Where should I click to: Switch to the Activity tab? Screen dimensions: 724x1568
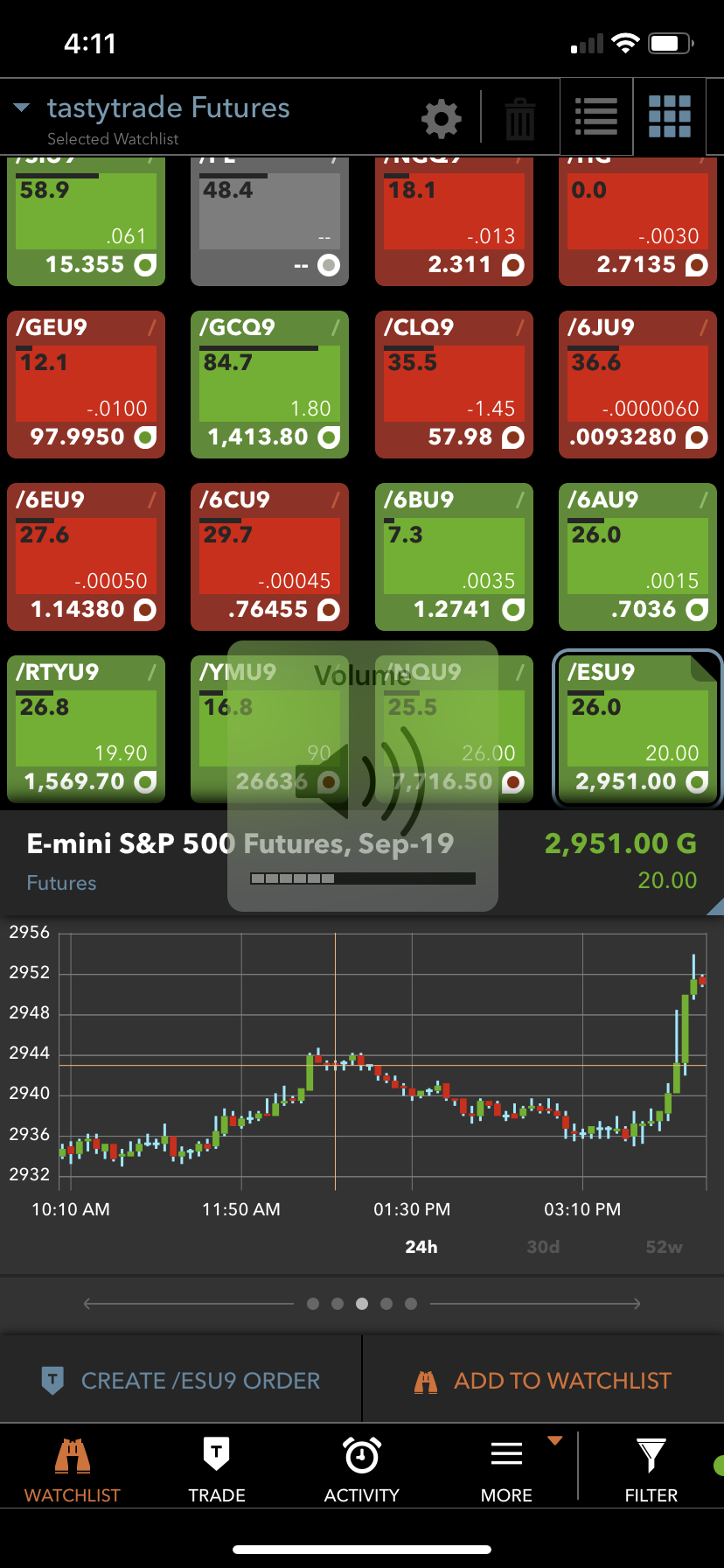click(x=361, y=1470)
